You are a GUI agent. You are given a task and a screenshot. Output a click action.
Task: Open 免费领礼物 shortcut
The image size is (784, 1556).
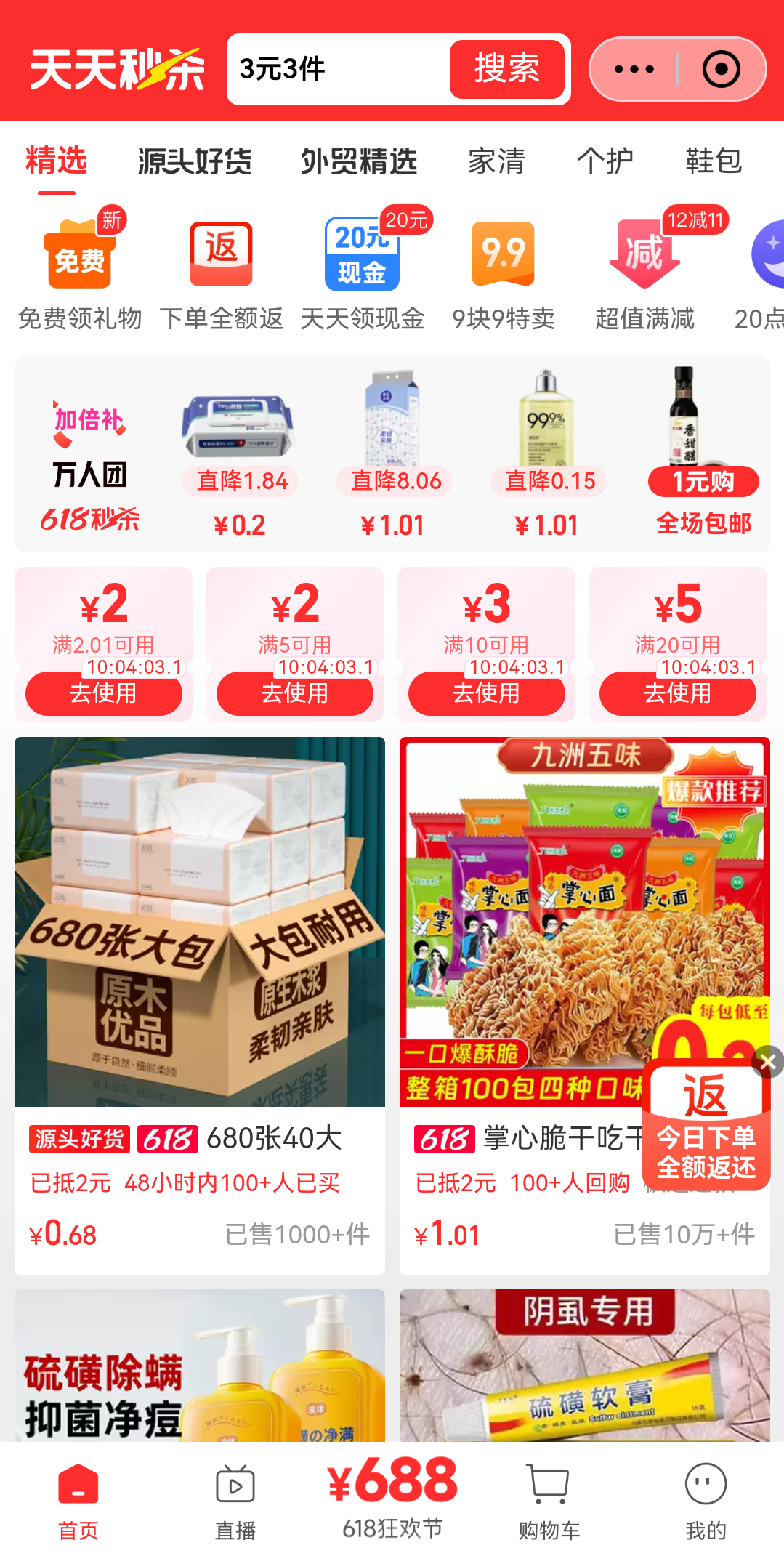79,273
